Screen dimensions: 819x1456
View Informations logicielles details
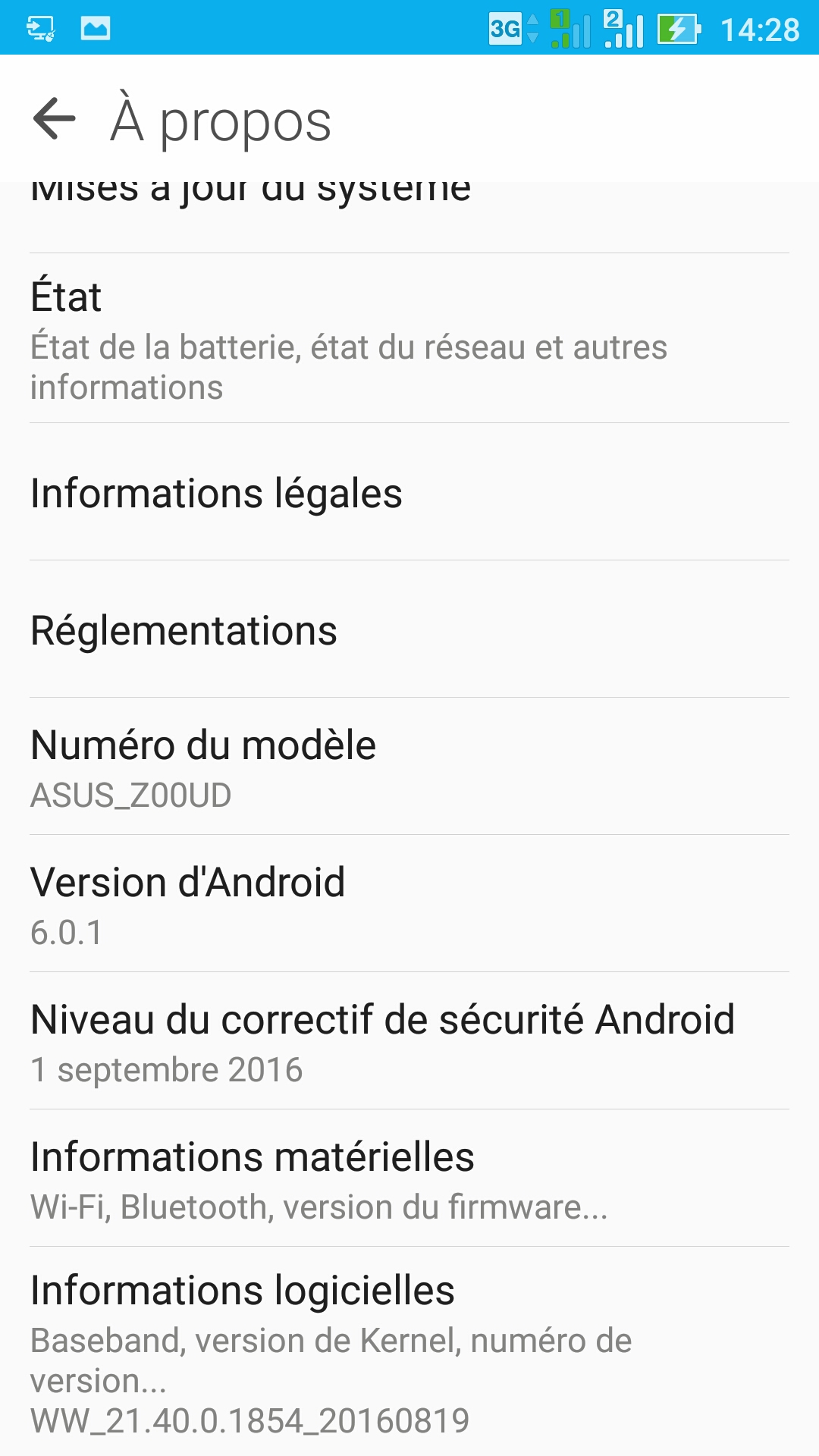coord(409,1351)
